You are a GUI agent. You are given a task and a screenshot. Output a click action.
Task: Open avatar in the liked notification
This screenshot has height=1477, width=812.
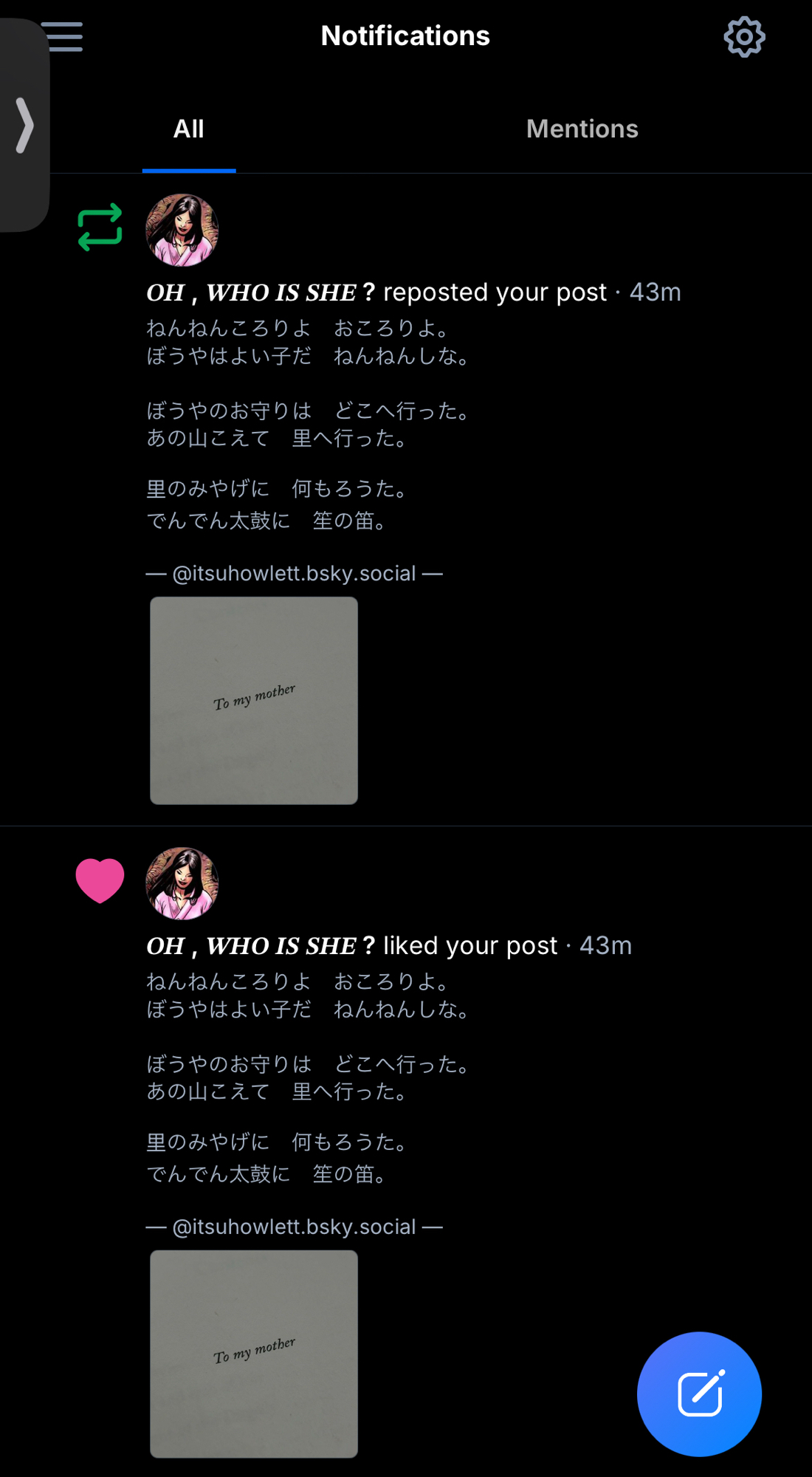[x=182, y=883]
